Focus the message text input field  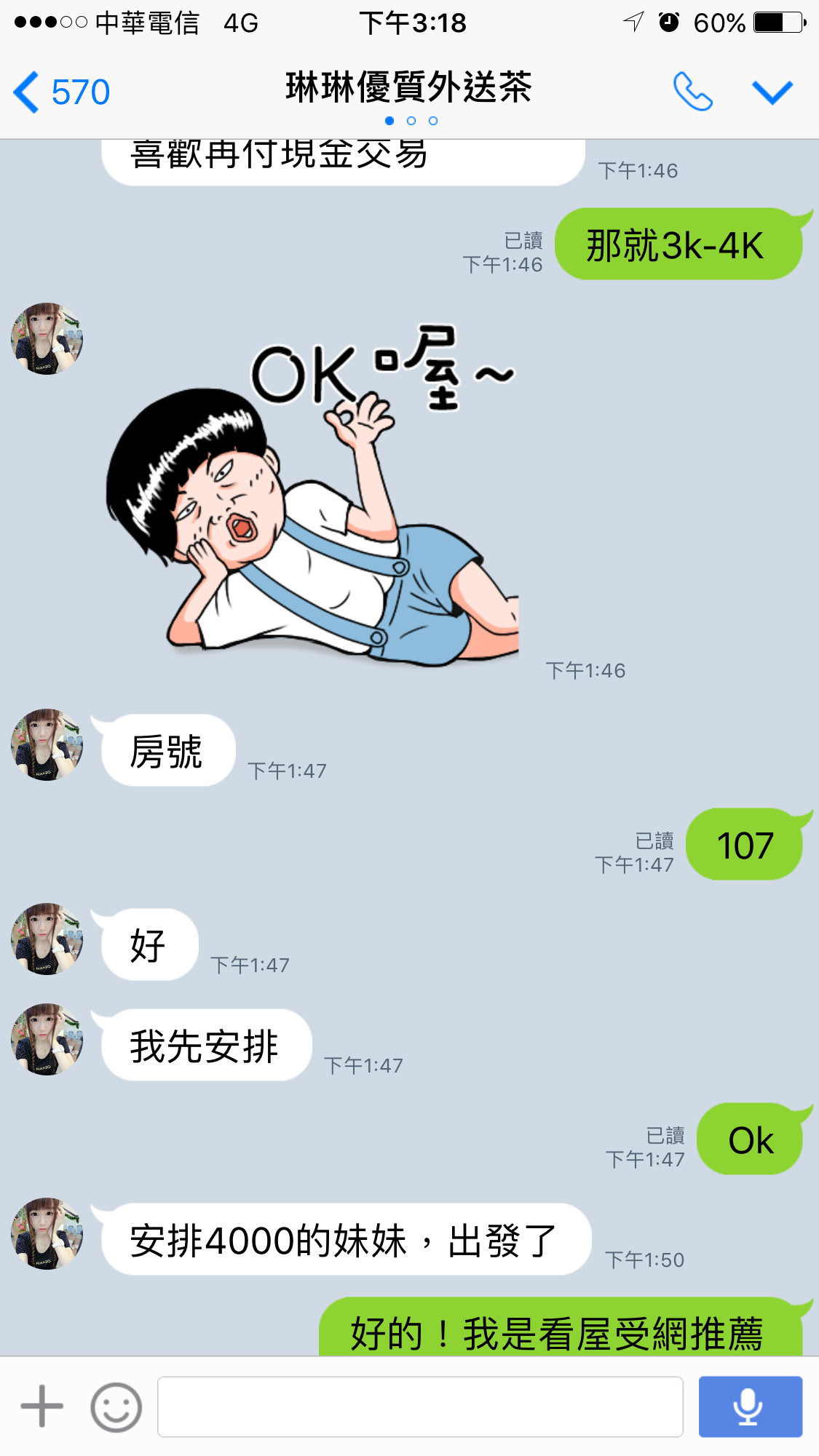pyautogui.click(x=420, y=1407)
